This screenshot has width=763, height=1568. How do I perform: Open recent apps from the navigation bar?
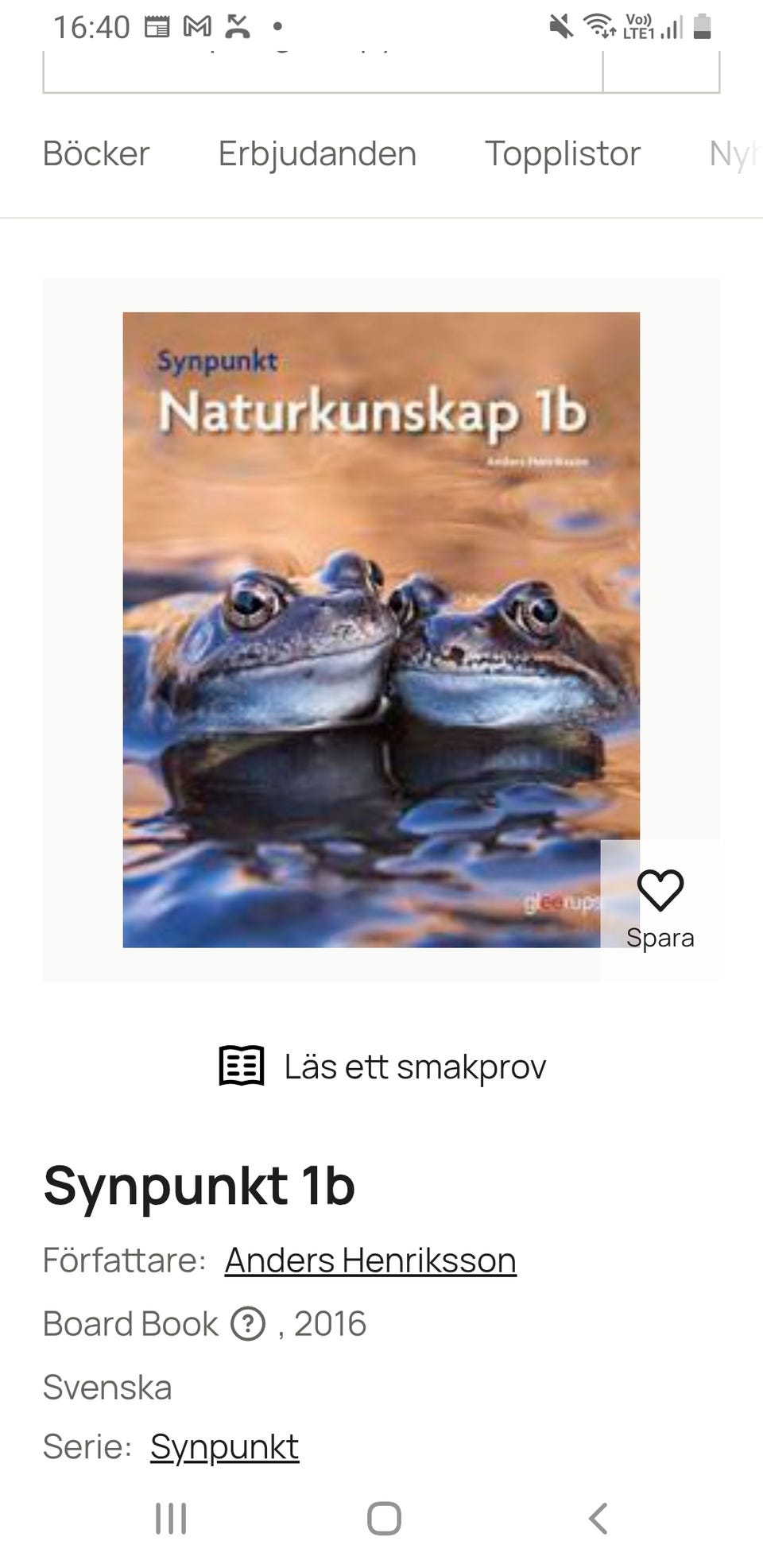[x=171, y=1519]
